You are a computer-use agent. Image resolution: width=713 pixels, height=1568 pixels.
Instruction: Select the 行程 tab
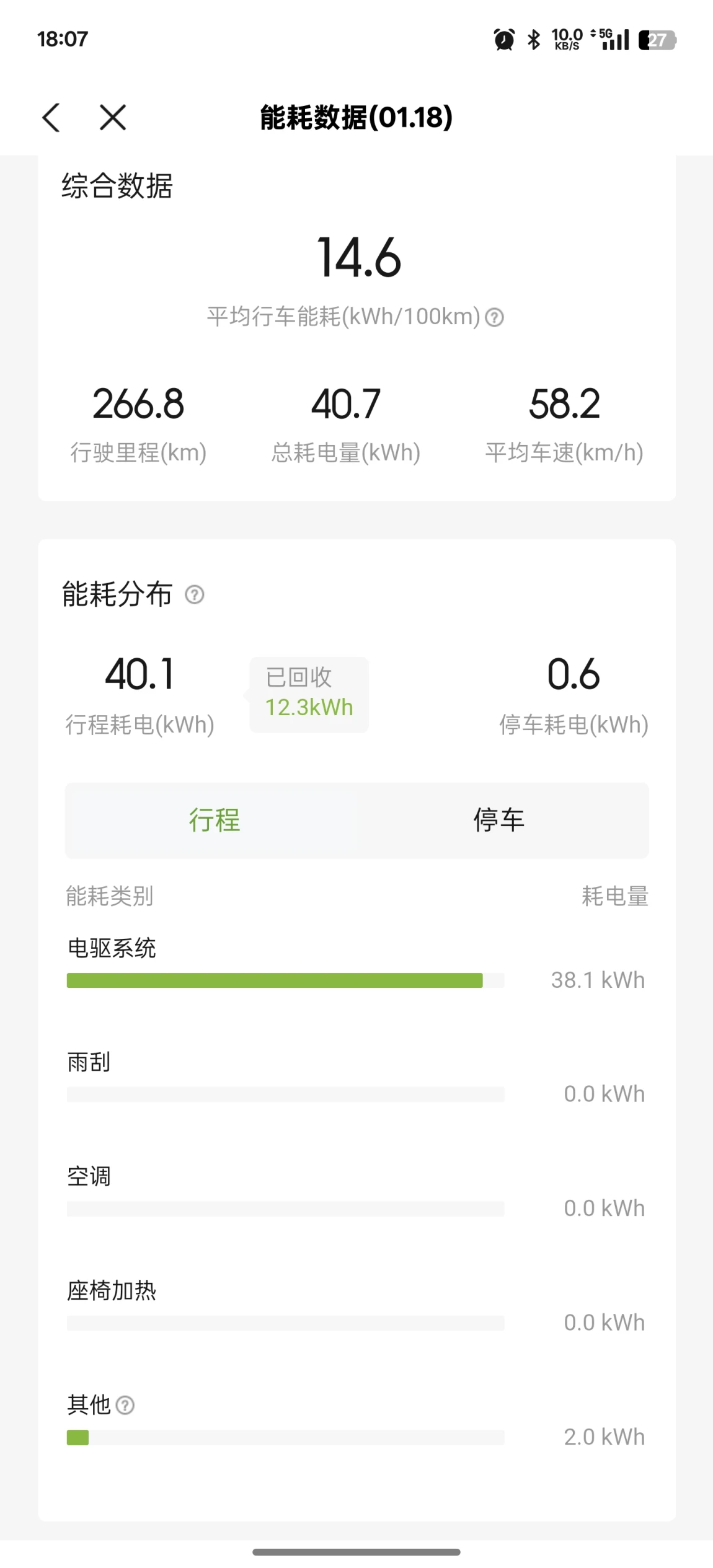[215, 820]
